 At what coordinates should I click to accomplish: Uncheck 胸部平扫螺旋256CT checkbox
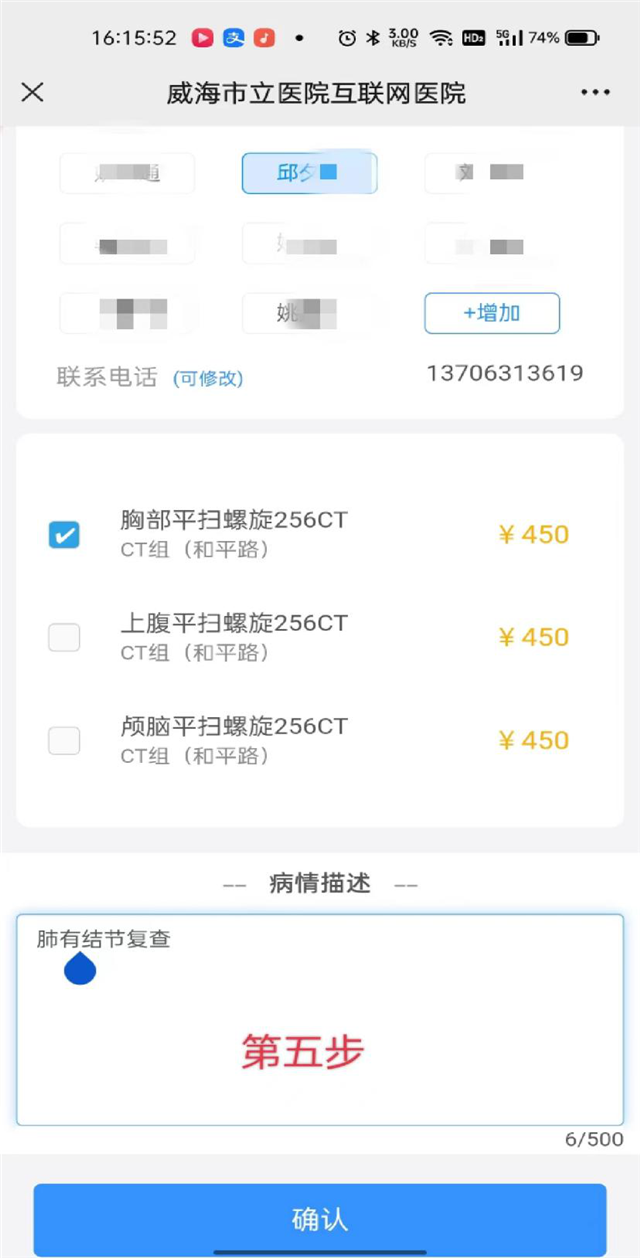point(64,535)
